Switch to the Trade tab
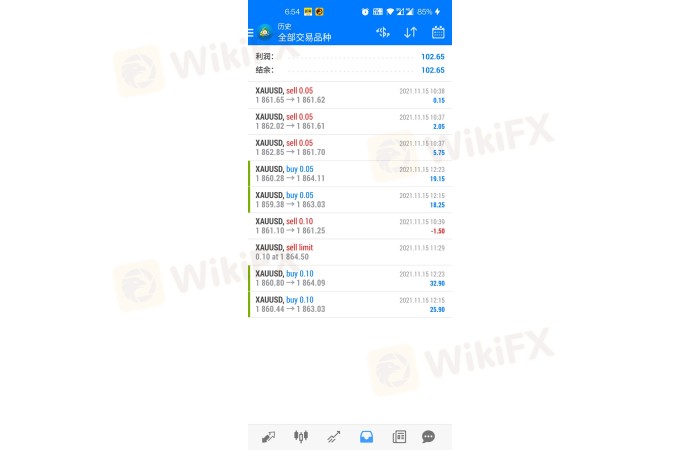Screen dimensions: 700x450 click(x=333, y=436)
